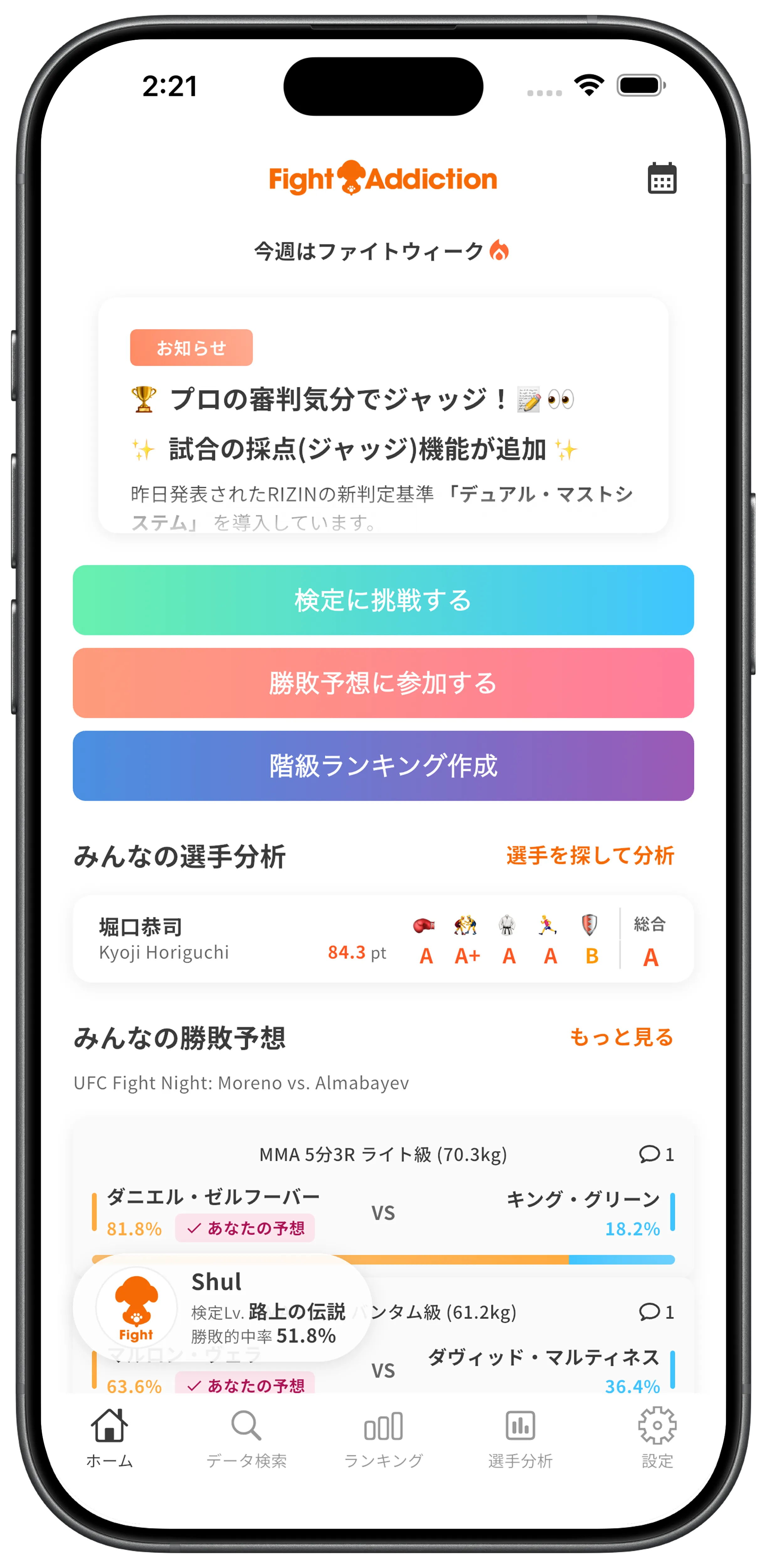The height and width of the screenshot is (1568, 767).
Task: Open comments on the バンタム級 match
Action: (656, 1312)
